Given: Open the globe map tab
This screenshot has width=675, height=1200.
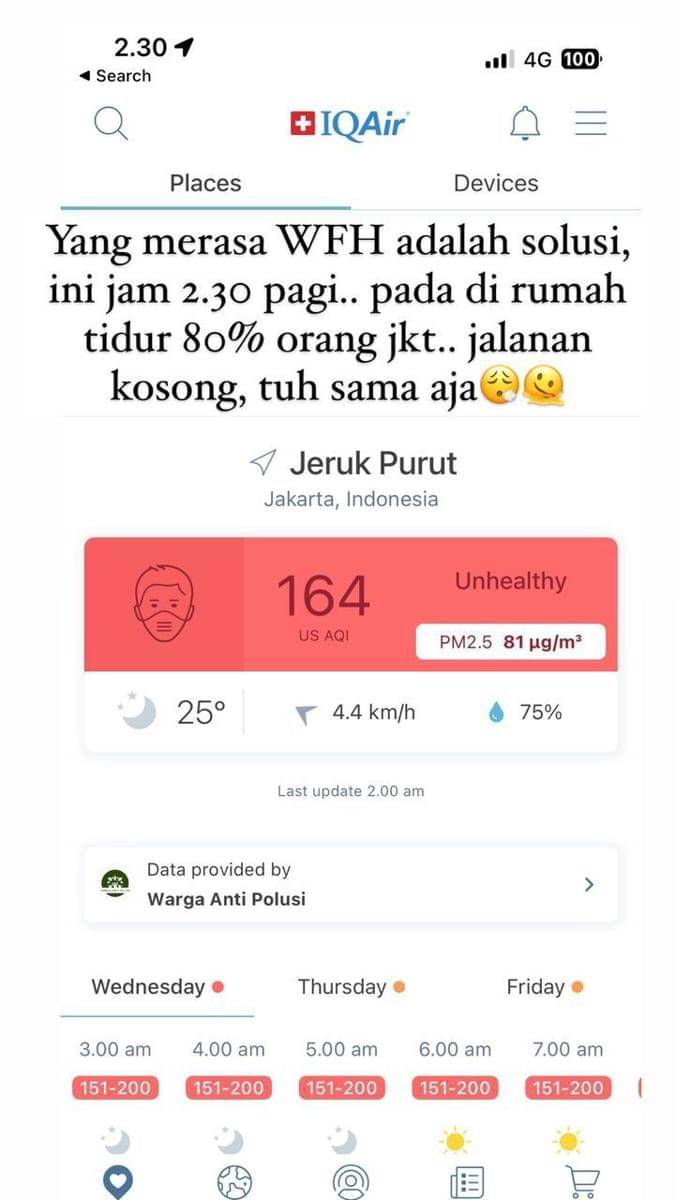Looking at the screenshot, I should pyautogui.click(x=235, y=1181).
